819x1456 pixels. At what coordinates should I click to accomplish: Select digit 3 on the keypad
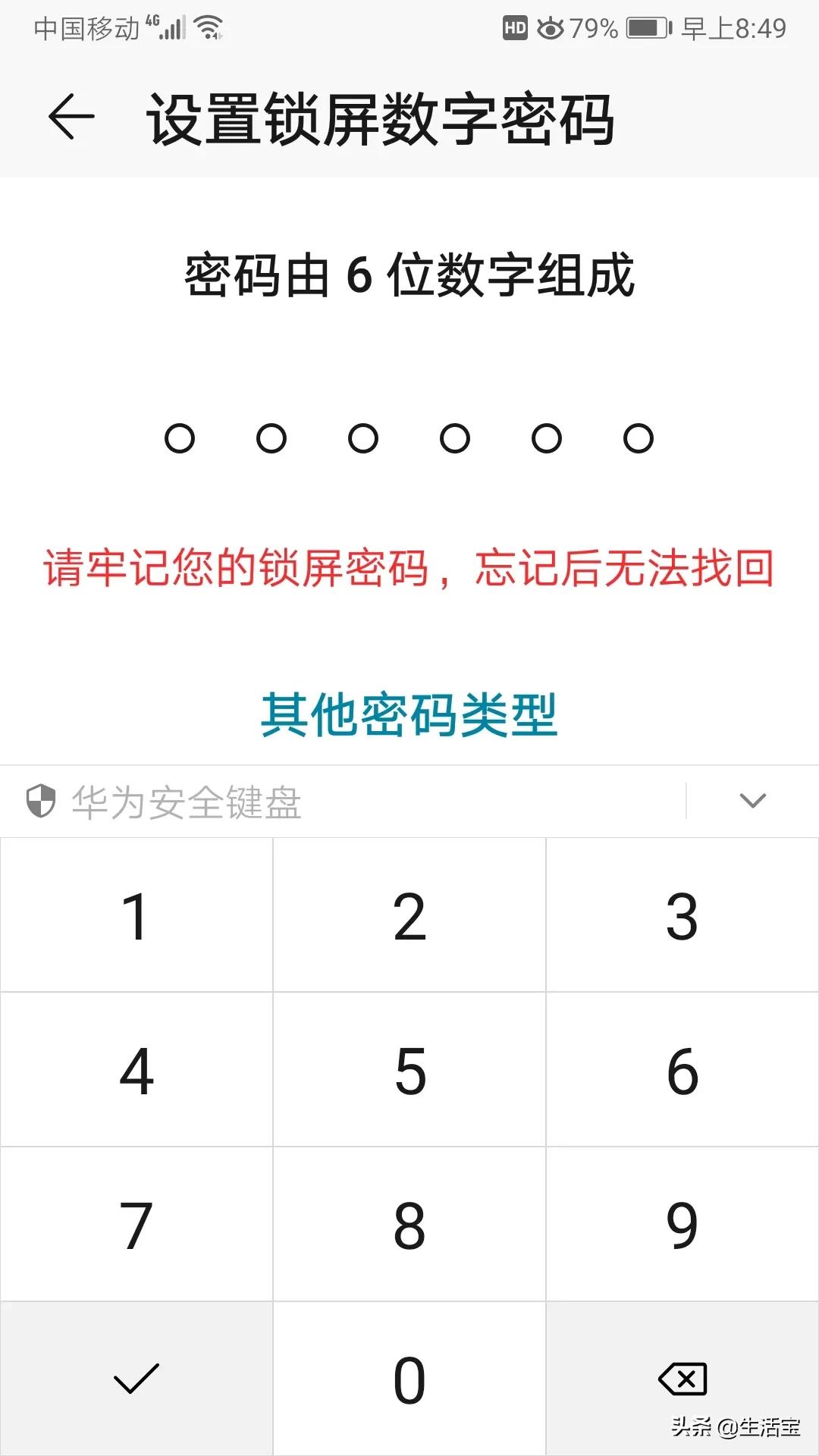pyautogui.click(x=682, y=915)
